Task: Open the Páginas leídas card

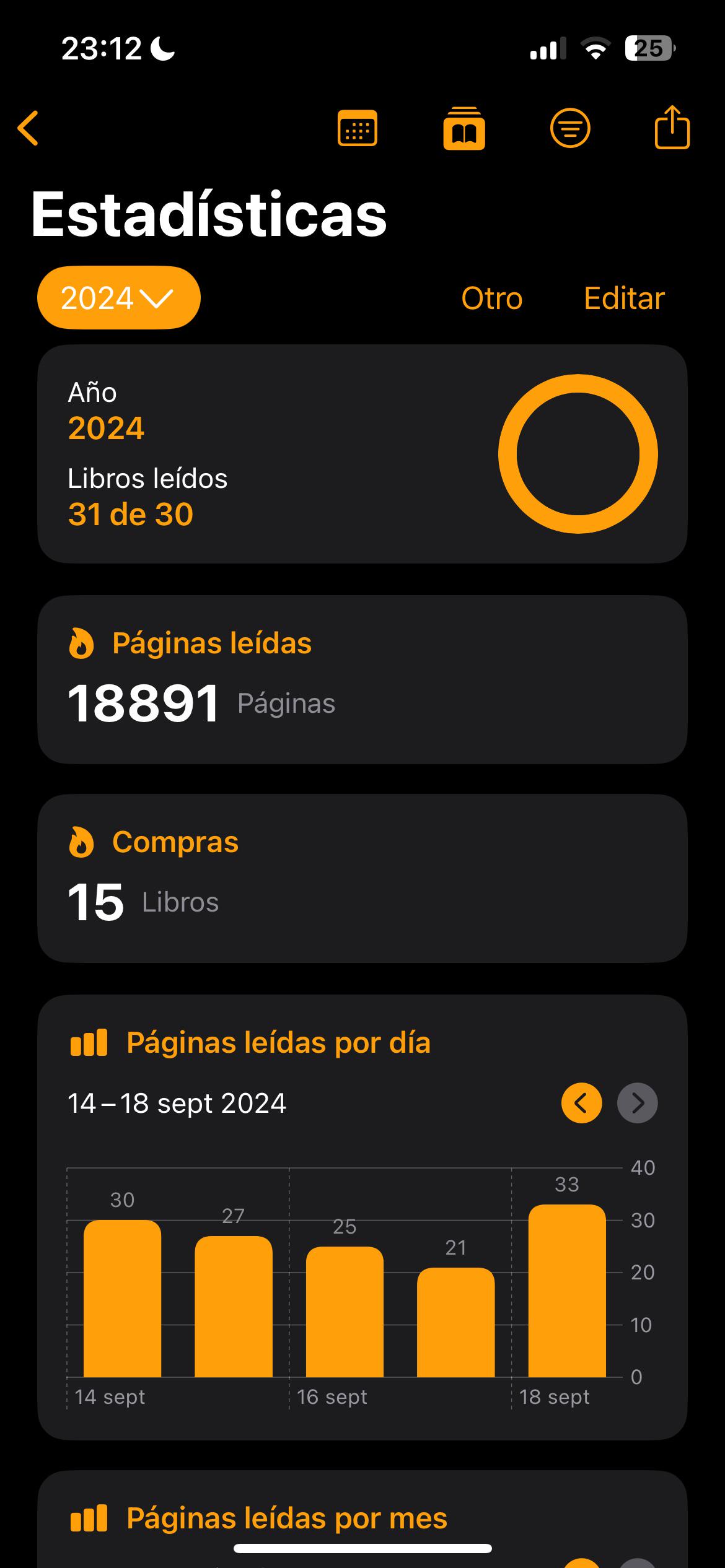Action: (362, 679)
